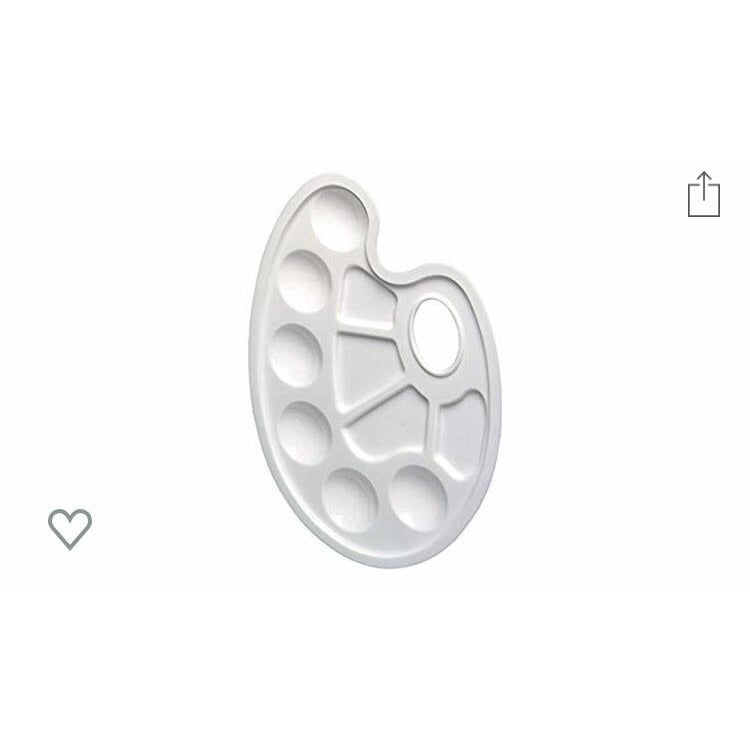
Task: Share this paint palette product
Action: [704, 195]
